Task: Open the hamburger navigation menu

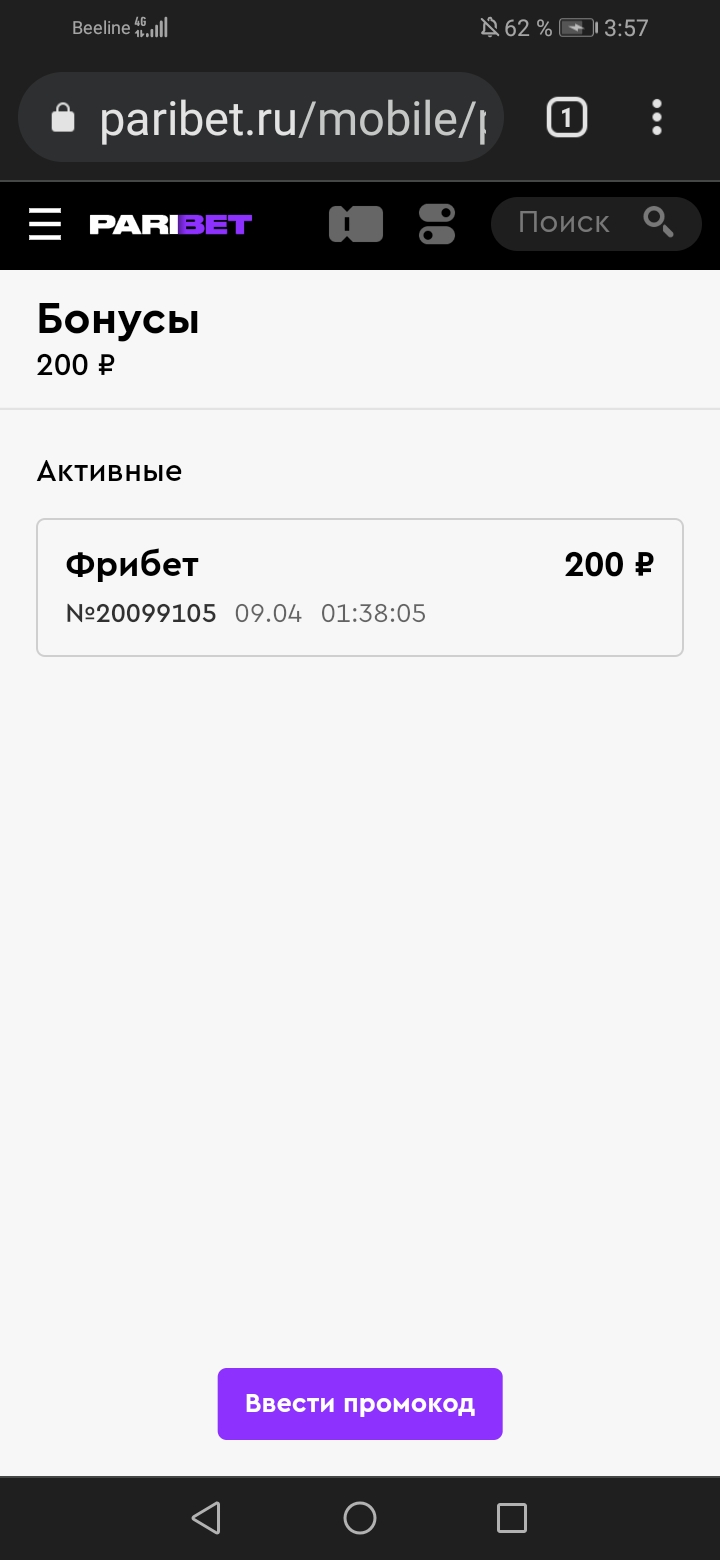Action: point(44,224)
